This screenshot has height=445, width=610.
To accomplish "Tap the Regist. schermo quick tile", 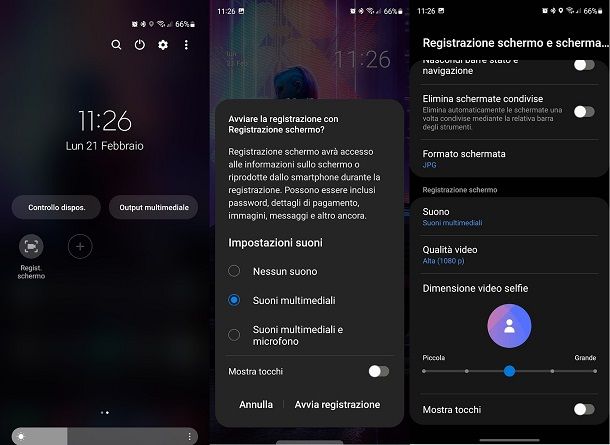I will tap(31, 245).
